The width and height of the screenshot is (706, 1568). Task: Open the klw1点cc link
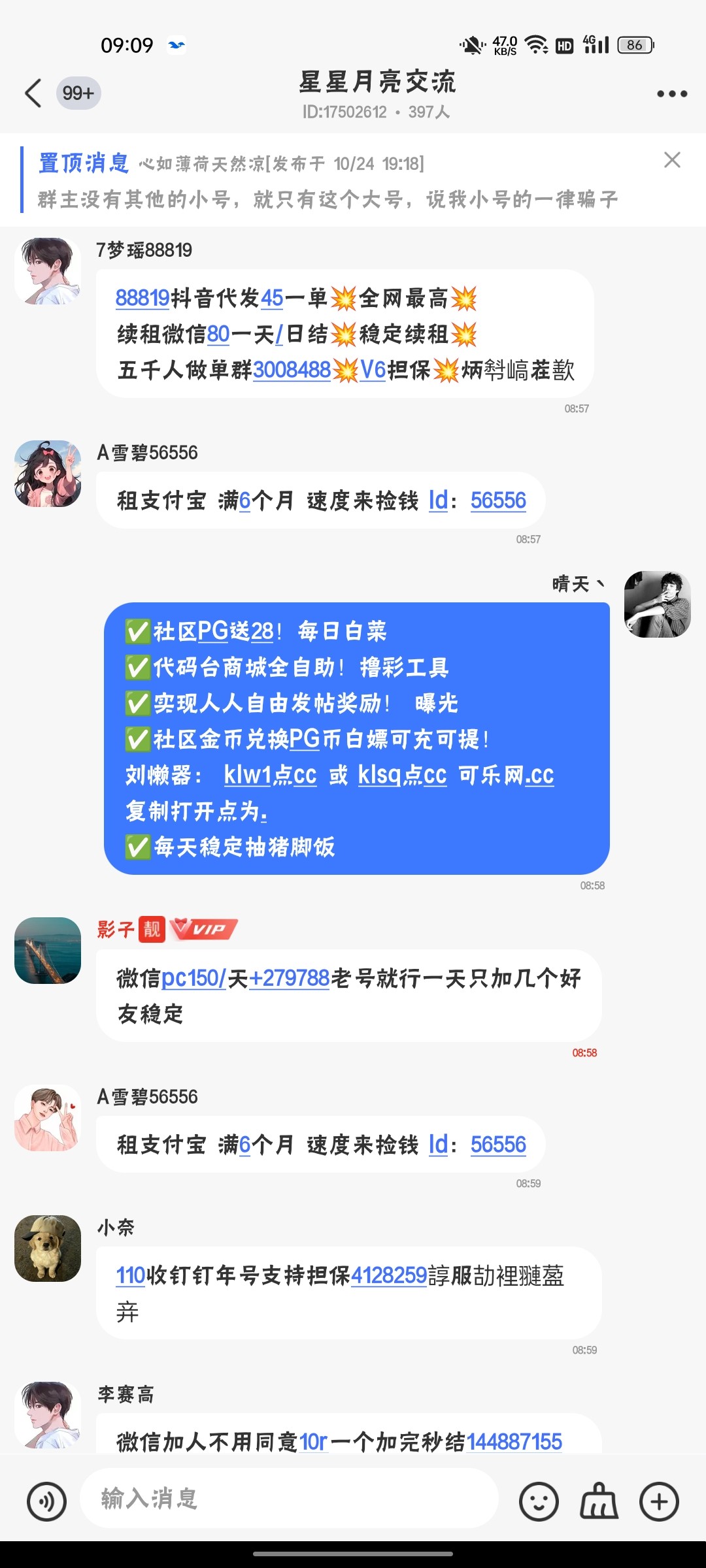pos(270,776)
